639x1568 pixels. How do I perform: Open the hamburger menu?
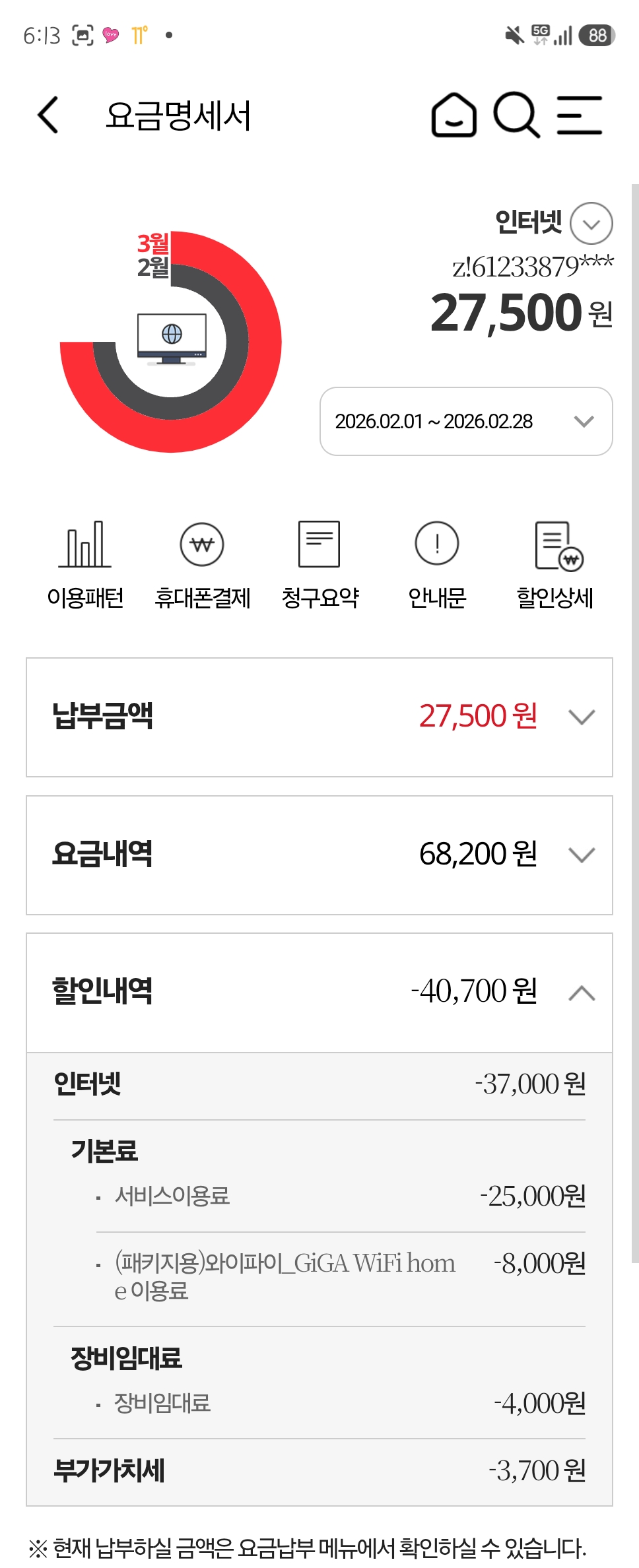[579, 115]
